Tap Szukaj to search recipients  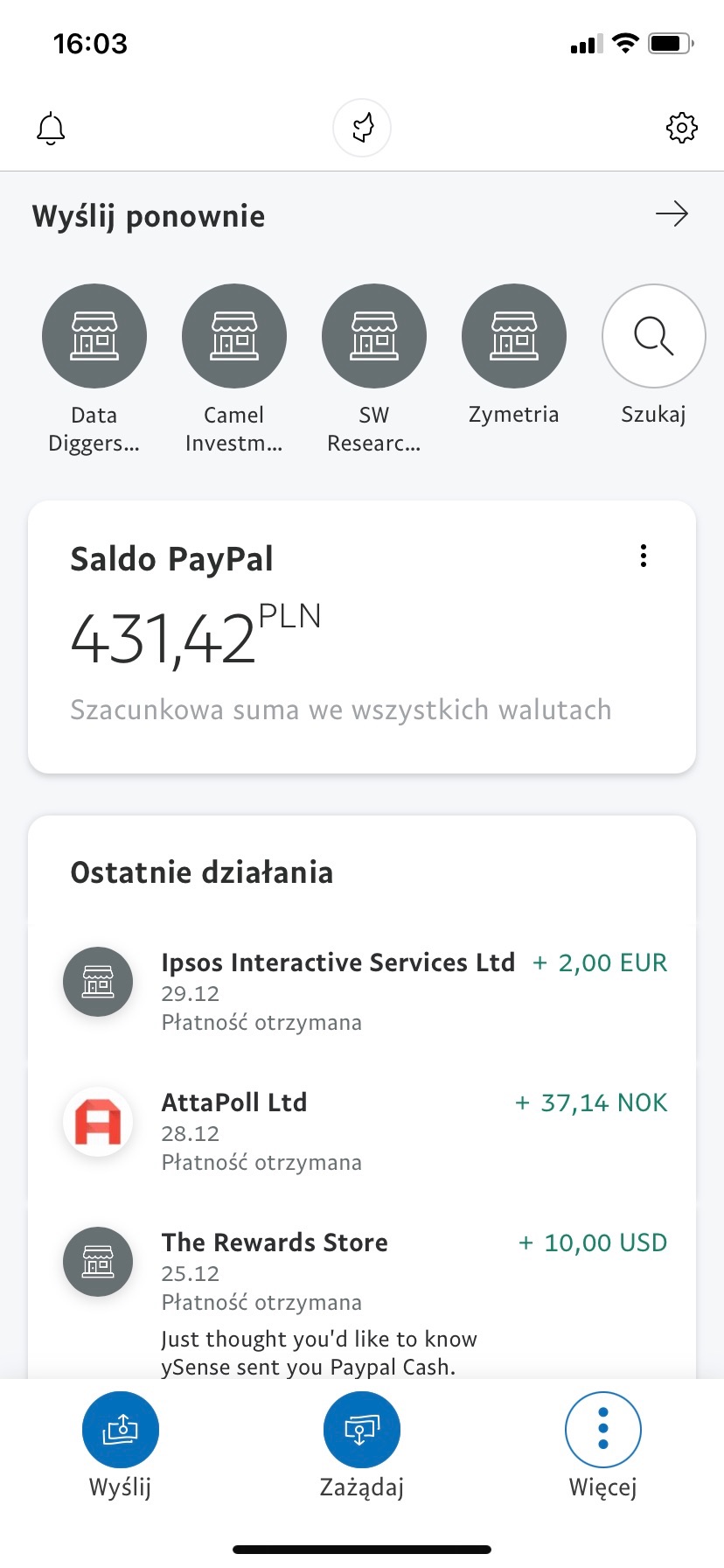[x=653, y=337]
